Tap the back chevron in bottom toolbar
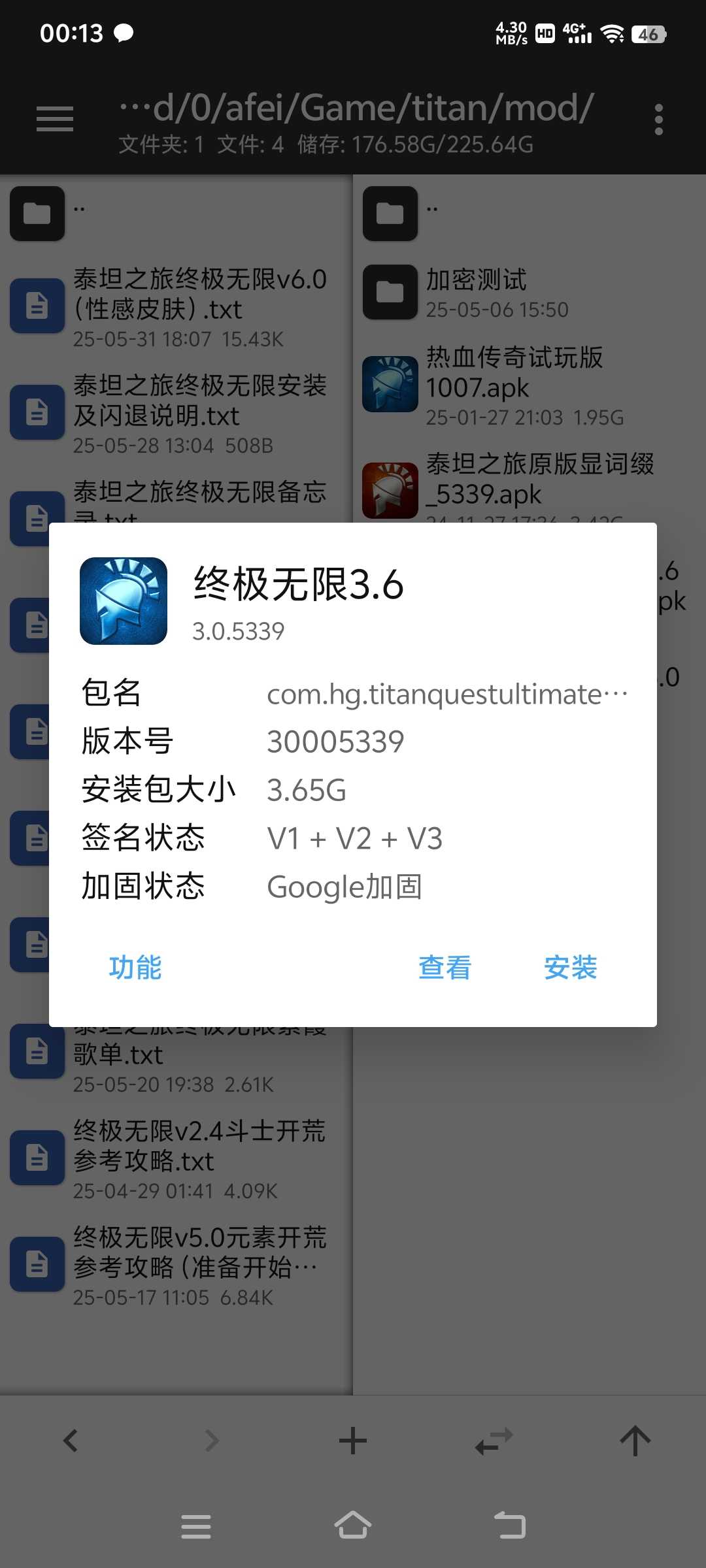 [71, 1441]
